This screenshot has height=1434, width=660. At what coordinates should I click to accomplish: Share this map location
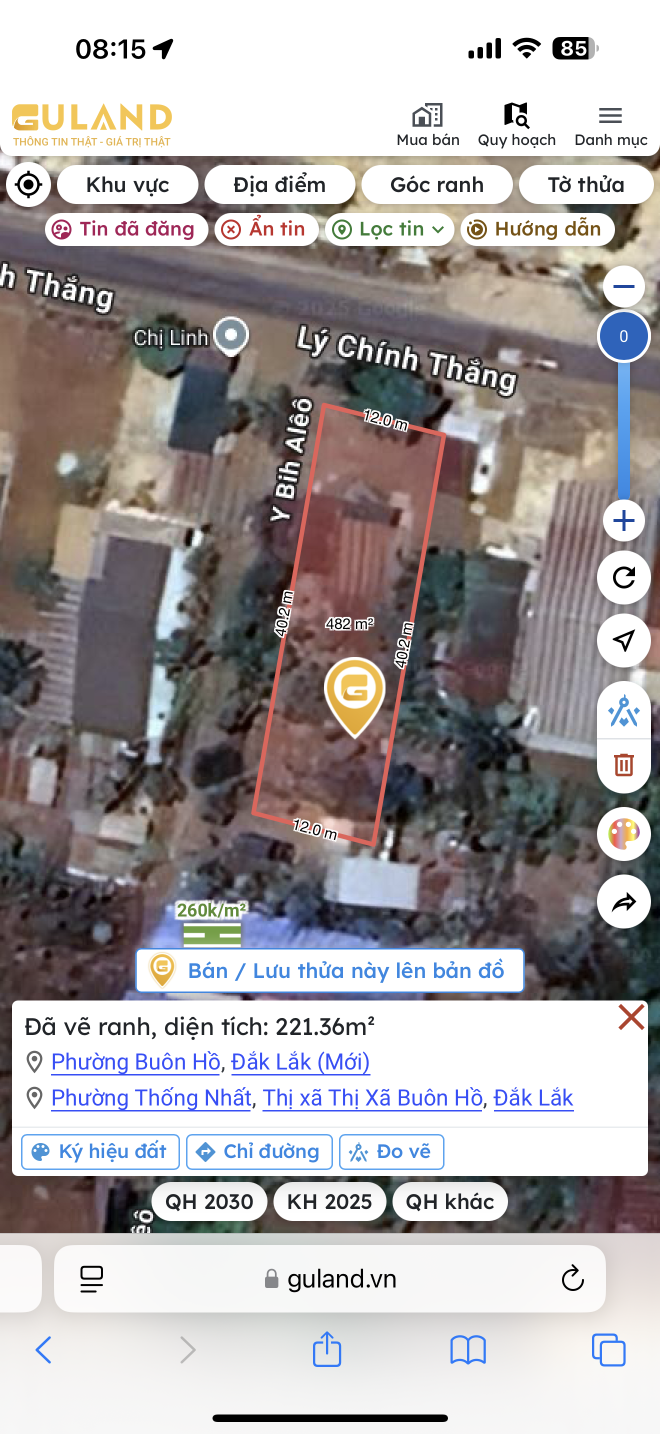coord(624,903)
